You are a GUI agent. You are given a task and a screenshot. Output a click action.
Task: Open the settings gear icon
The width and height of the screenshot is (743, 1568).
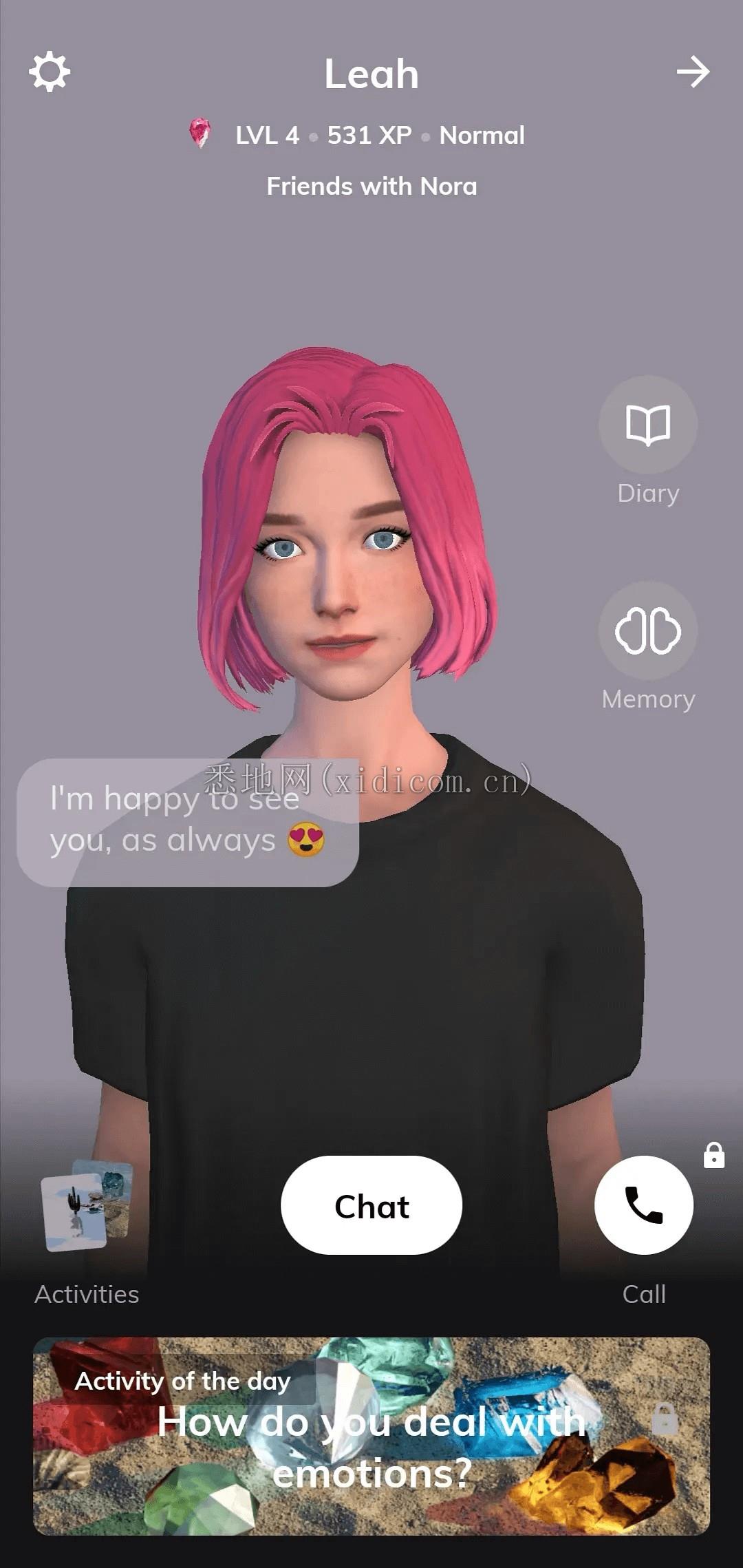50,72
